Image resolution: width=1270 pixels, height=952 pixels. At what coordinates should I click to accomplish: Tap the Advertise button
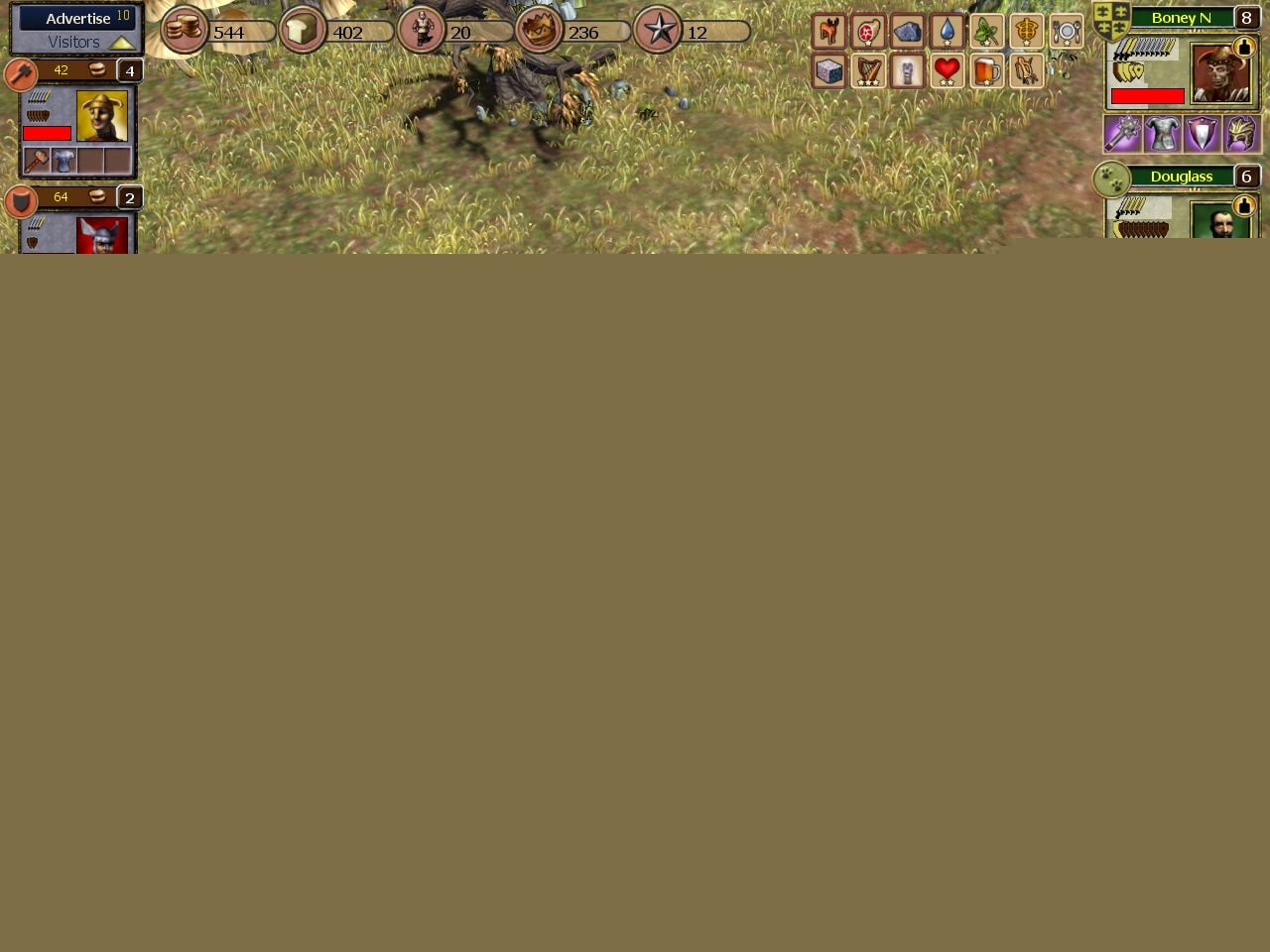point(77,18)
